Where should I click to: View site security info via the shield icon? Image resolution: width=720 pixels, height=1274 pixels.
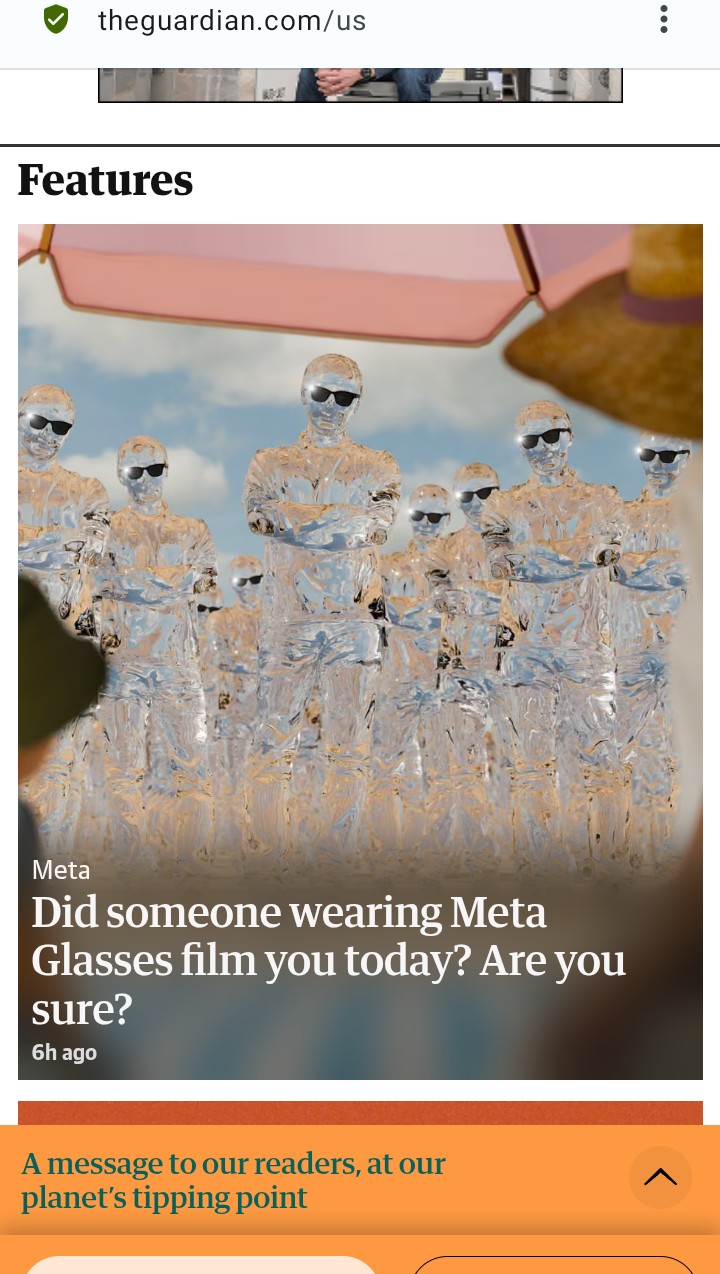tap(56, 19)
